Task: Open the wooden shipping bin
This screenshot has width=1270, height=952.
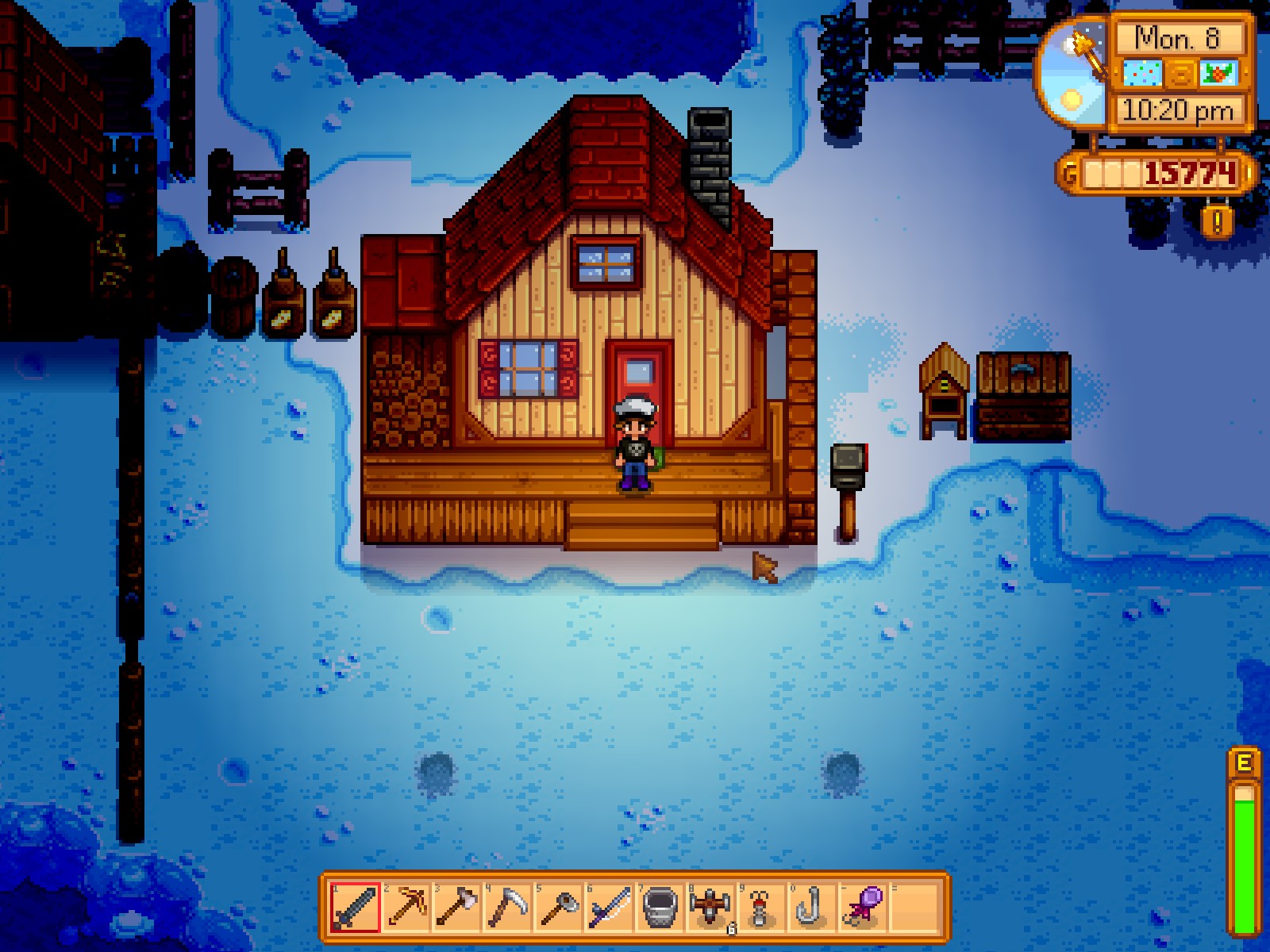Action: click(x=1023, y=397)
